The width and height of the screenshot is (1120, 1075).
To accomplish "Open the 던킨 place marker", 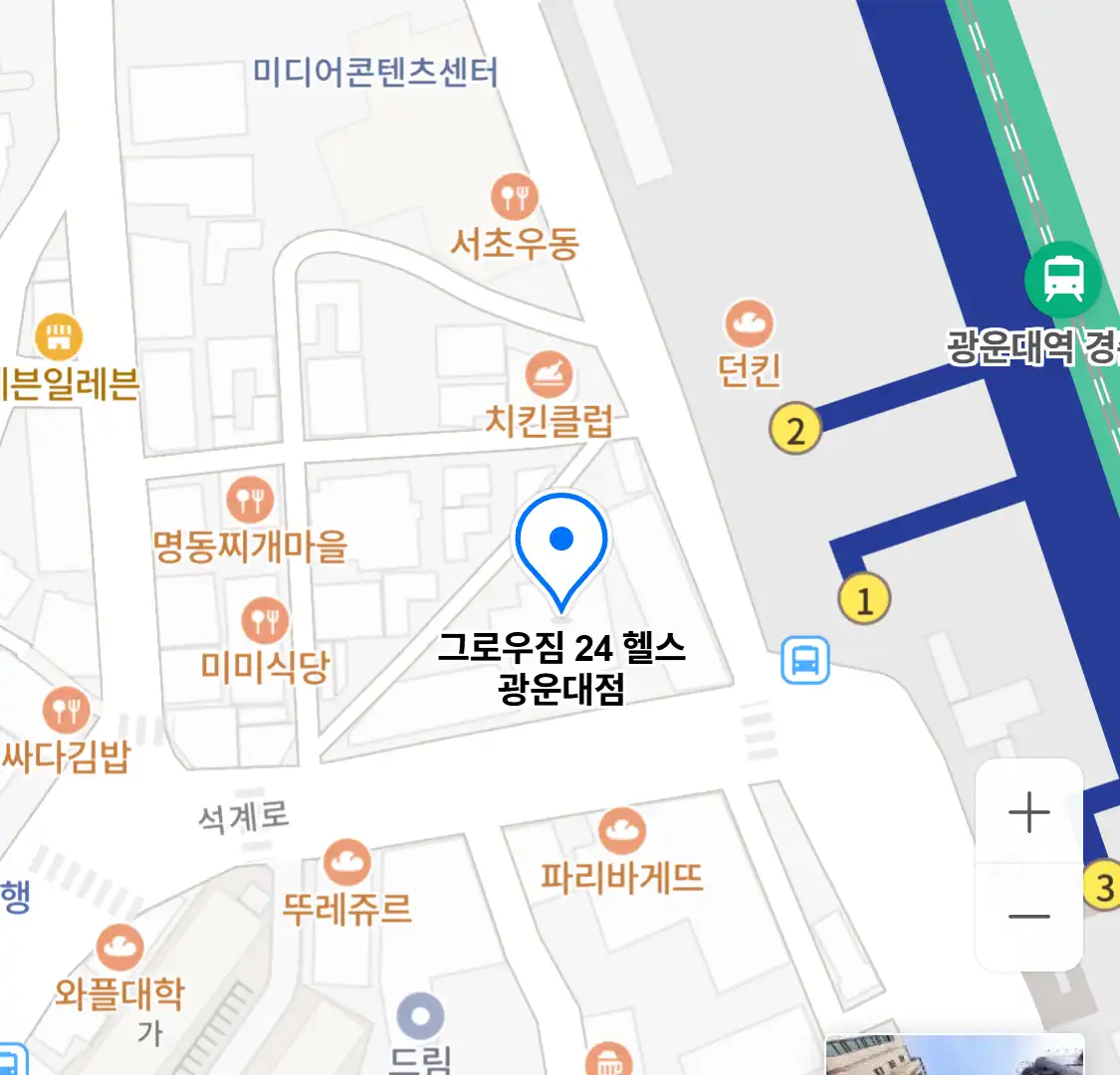I will click(x=749, y=323).
